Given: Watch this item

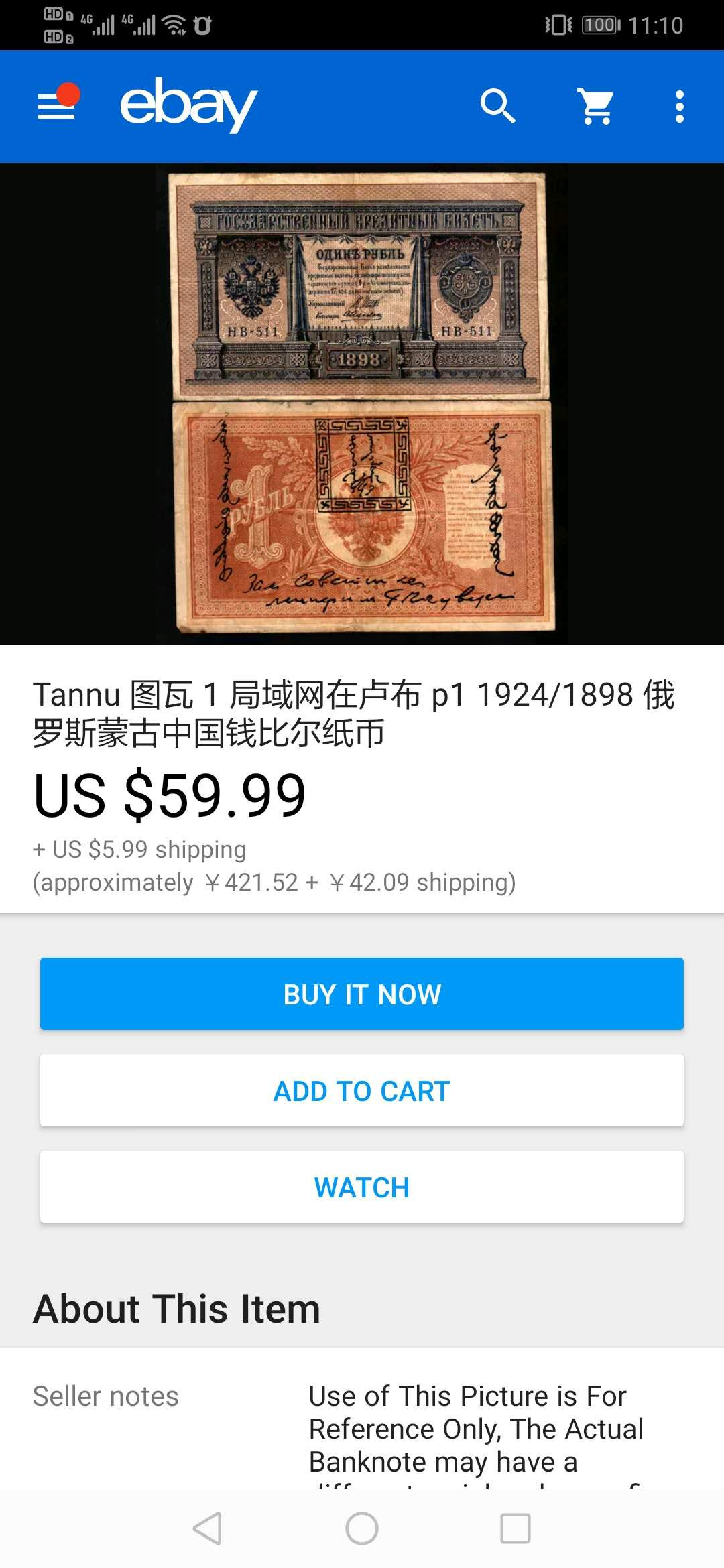Looking at the screenshot, I should [x=362, y=1187].
